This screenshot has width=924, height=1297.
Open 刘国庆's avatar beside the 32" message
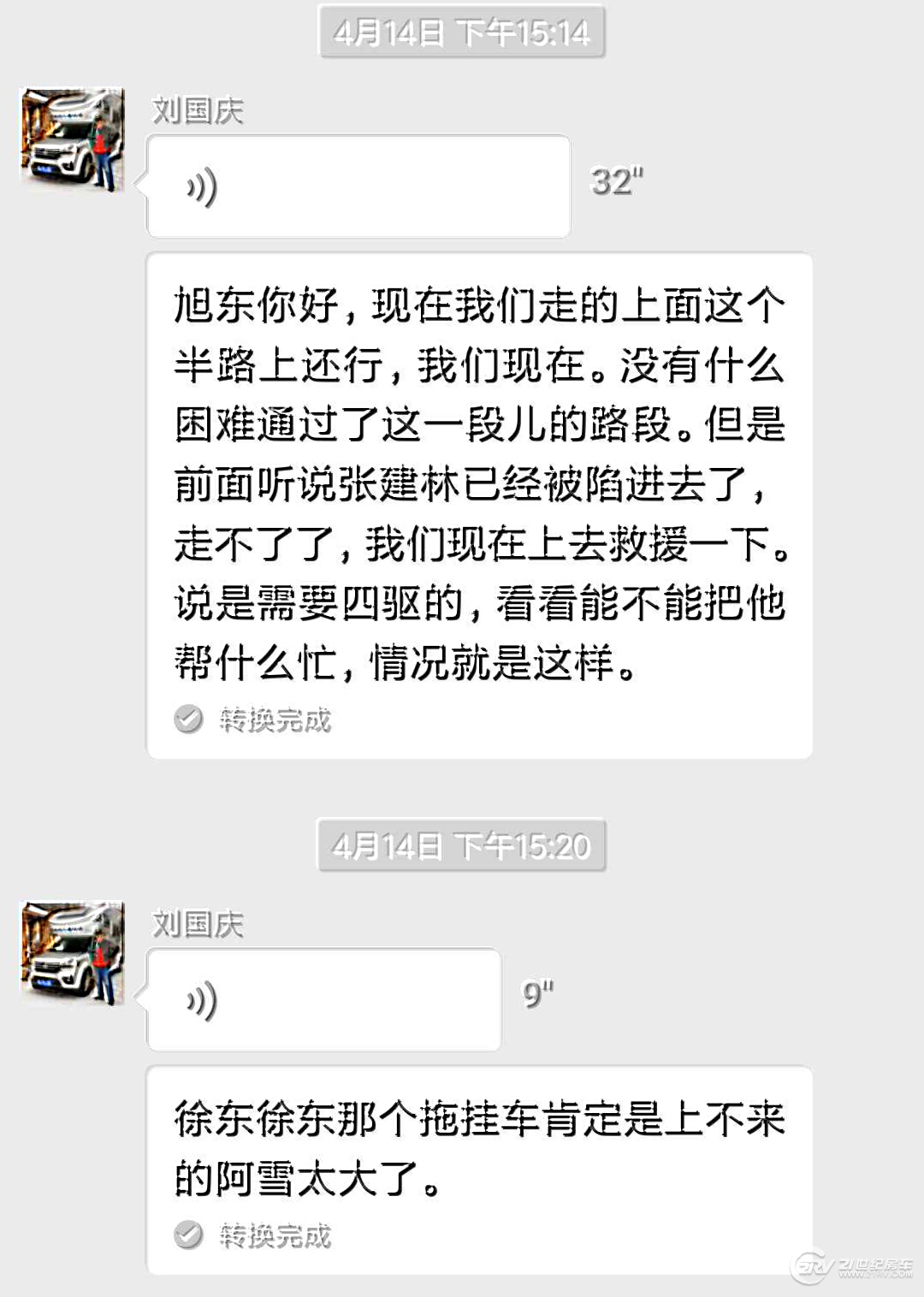pos(72,139)
